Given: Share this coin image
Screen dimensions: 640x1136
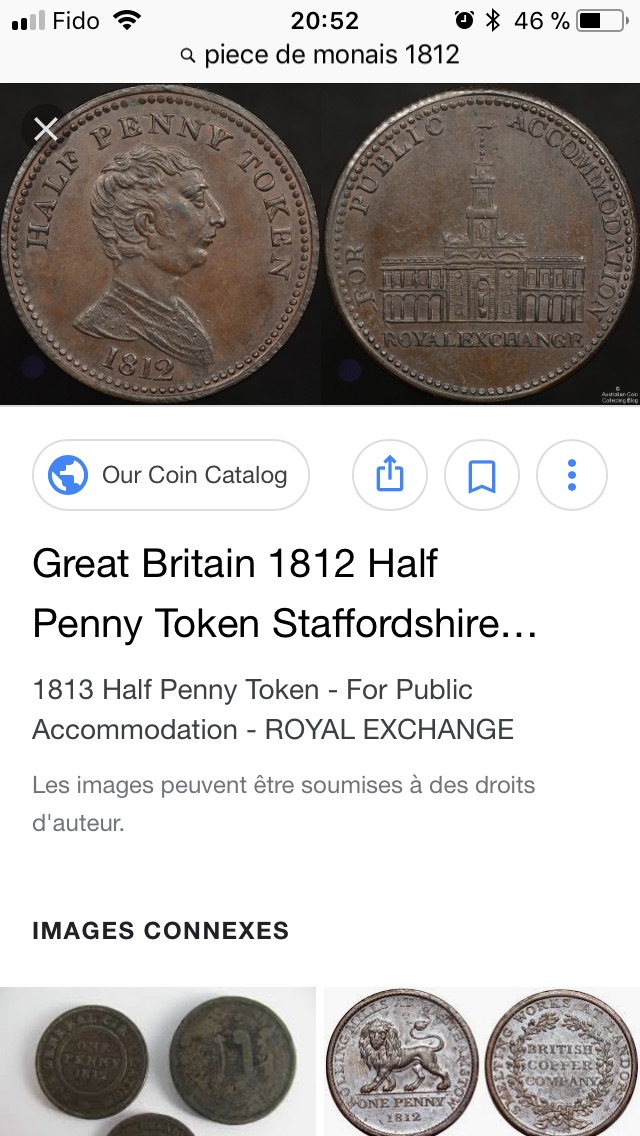Looking at the screenshot, I should 389,475.
